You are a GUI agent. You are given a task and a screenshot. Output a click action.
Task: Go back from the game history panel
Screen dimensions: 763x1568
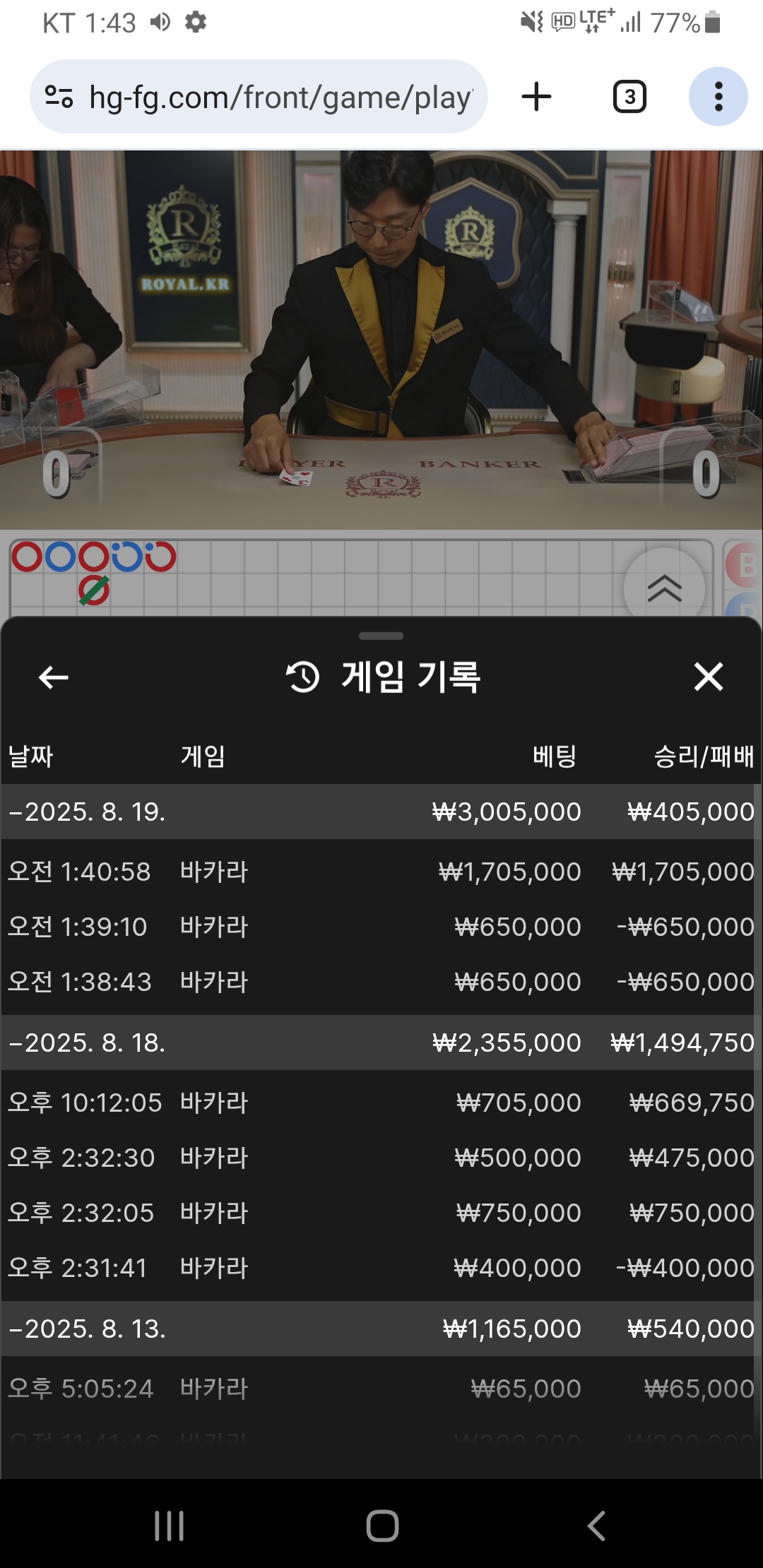54,677
